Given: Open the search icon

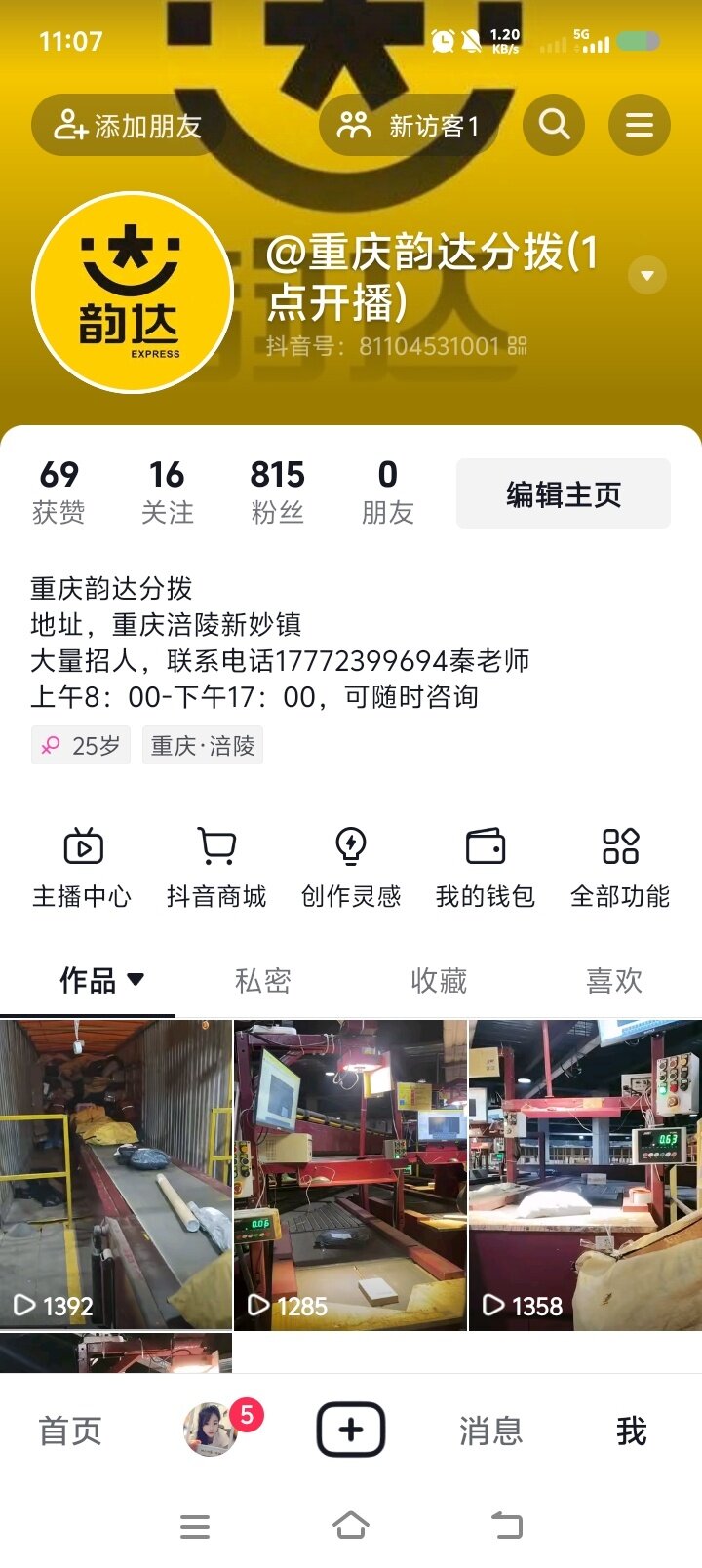Looking at the screenshot, I should pos(554,125).
